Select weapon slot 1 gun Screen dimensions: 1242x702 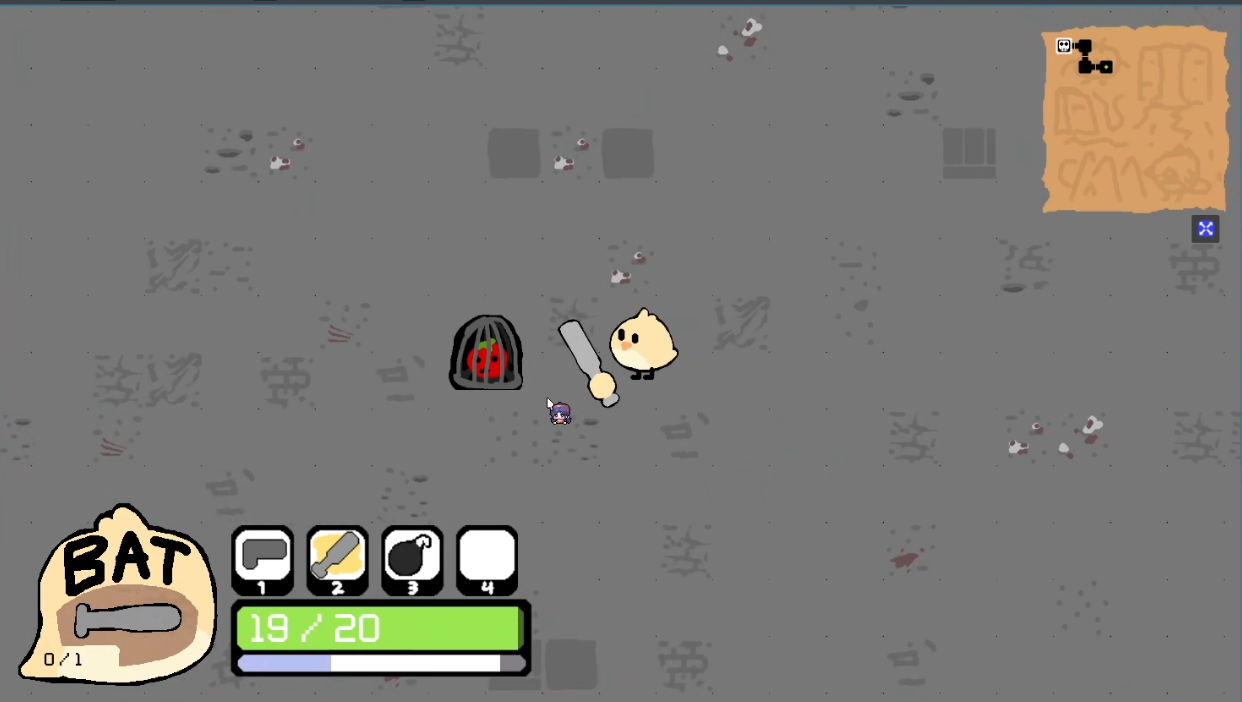tap(263, 556)
